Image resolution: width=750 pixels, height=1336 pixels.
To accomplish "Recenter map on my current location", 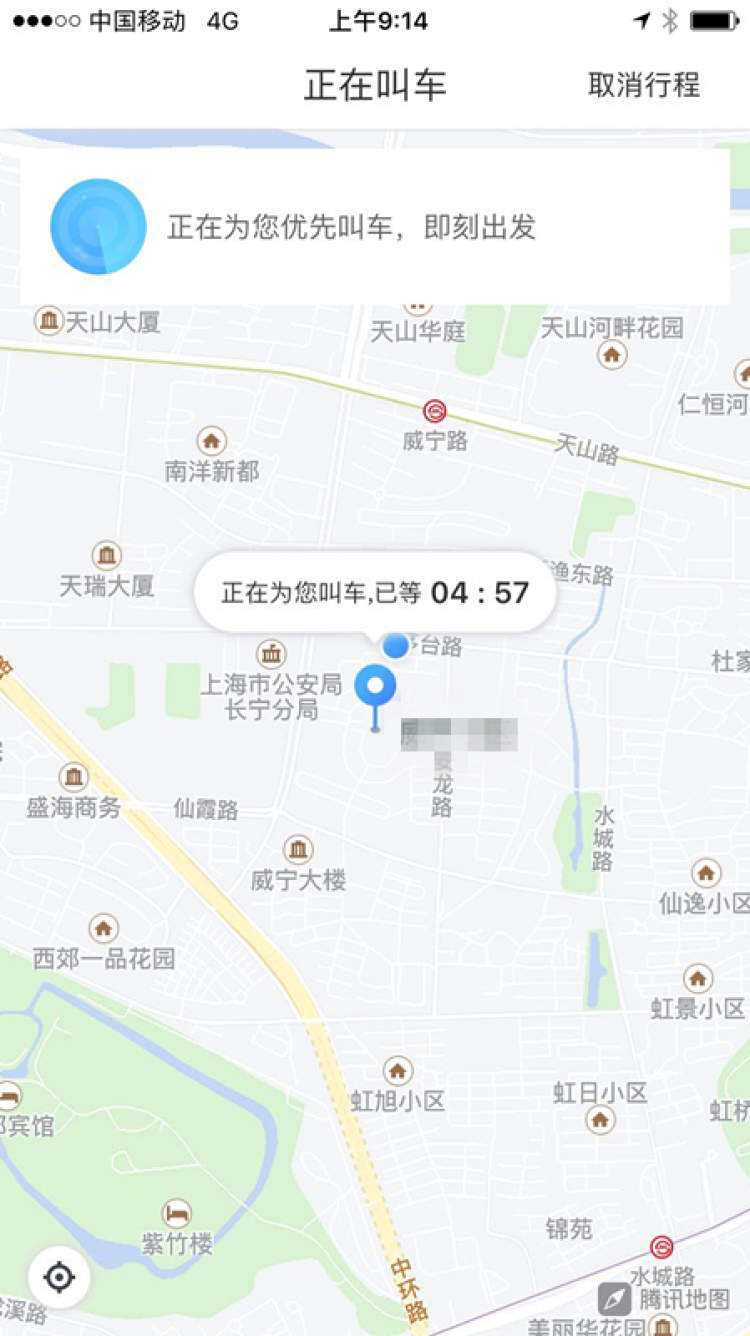I will [59, 1277].
